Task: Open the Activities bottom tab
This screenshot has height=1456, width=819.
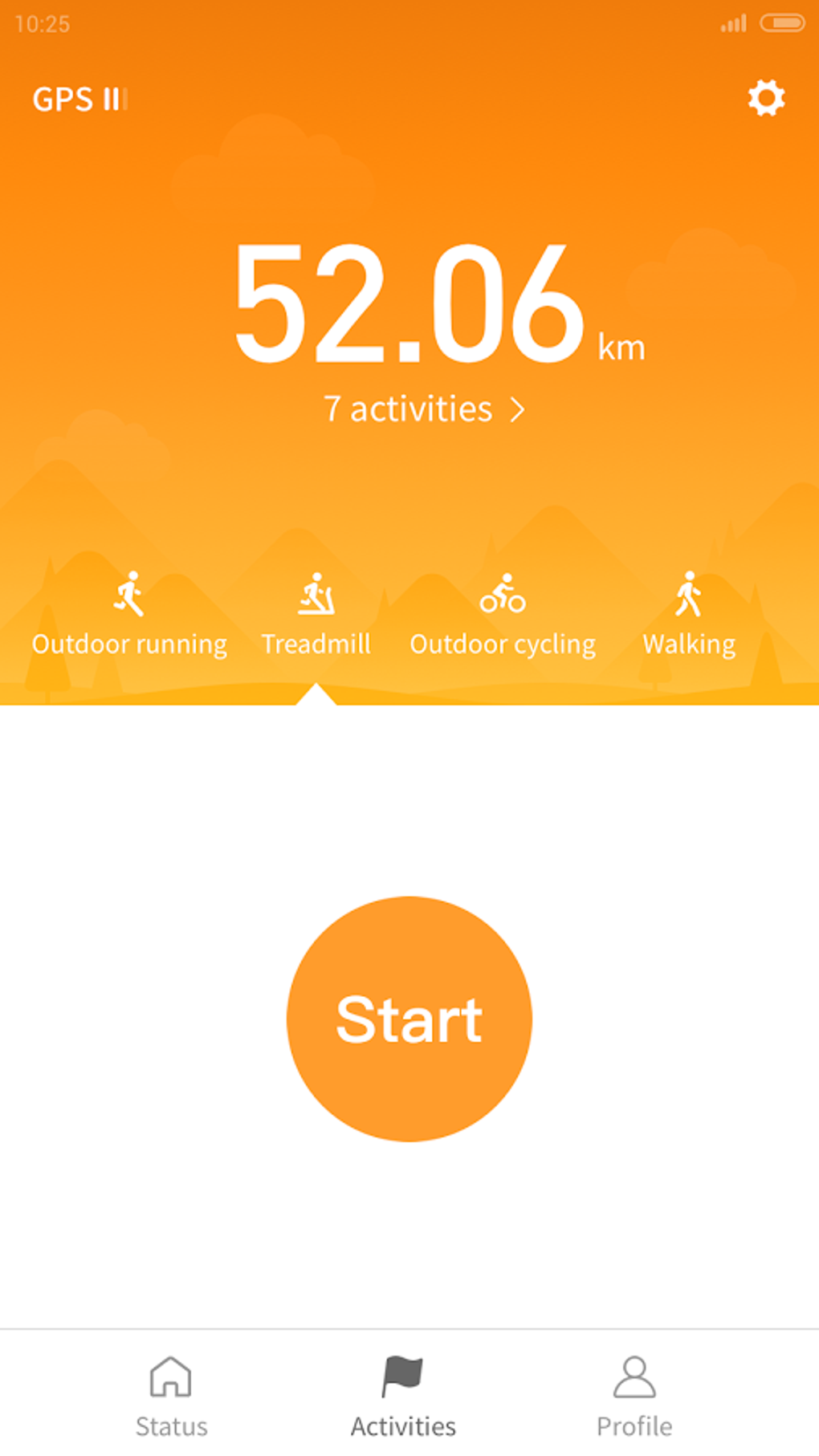Action: pos(403,1397)
